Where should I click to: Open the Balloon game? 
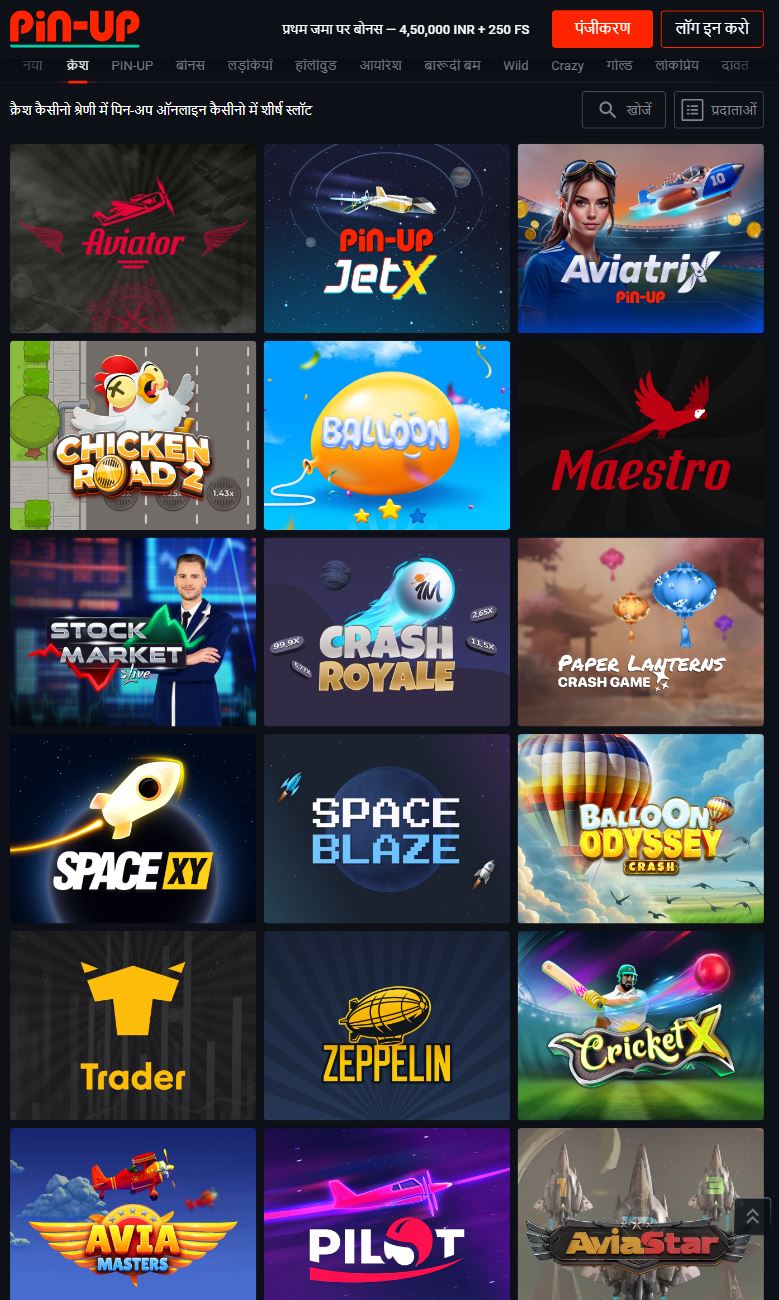coord(387,435)
